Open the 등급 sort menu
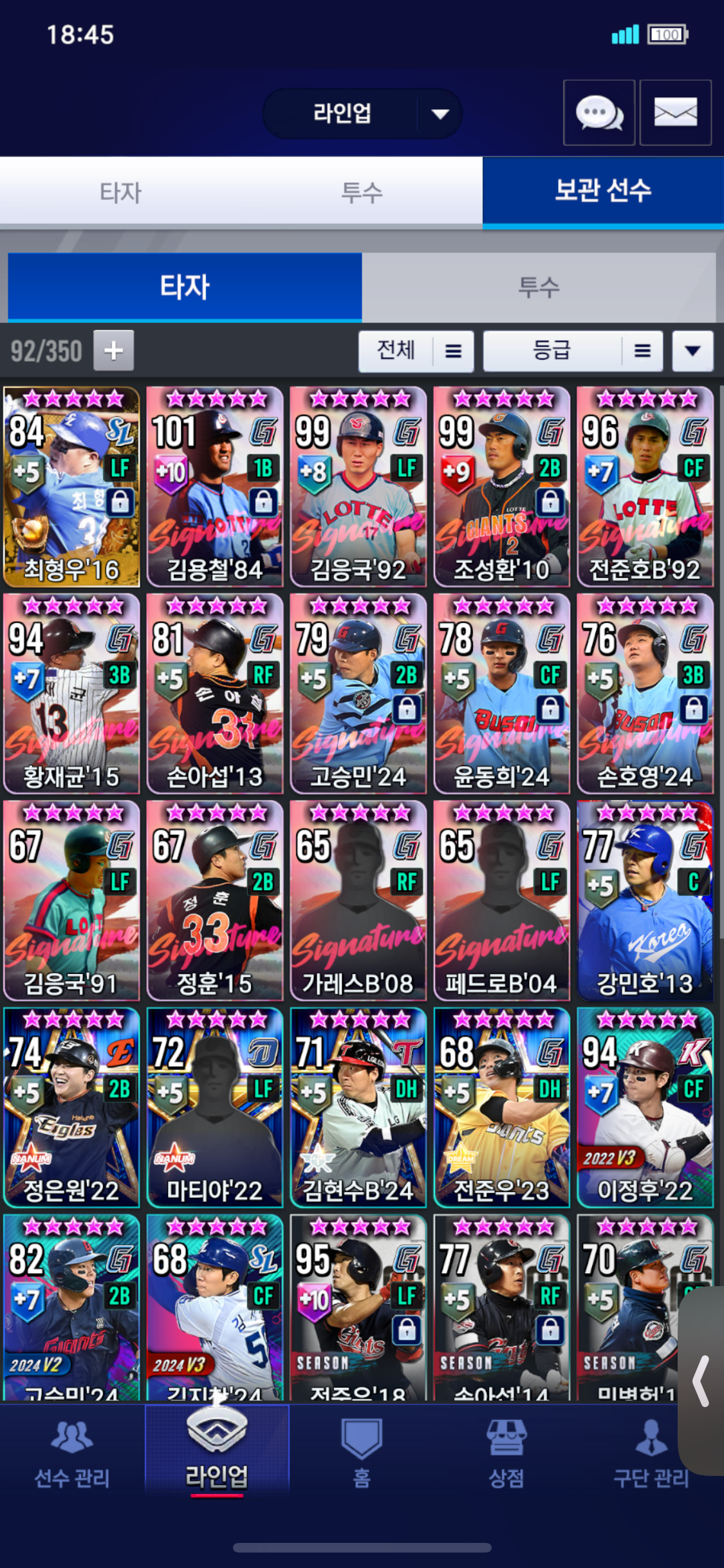The image size is (724, 1568). [x=573, y=351]
